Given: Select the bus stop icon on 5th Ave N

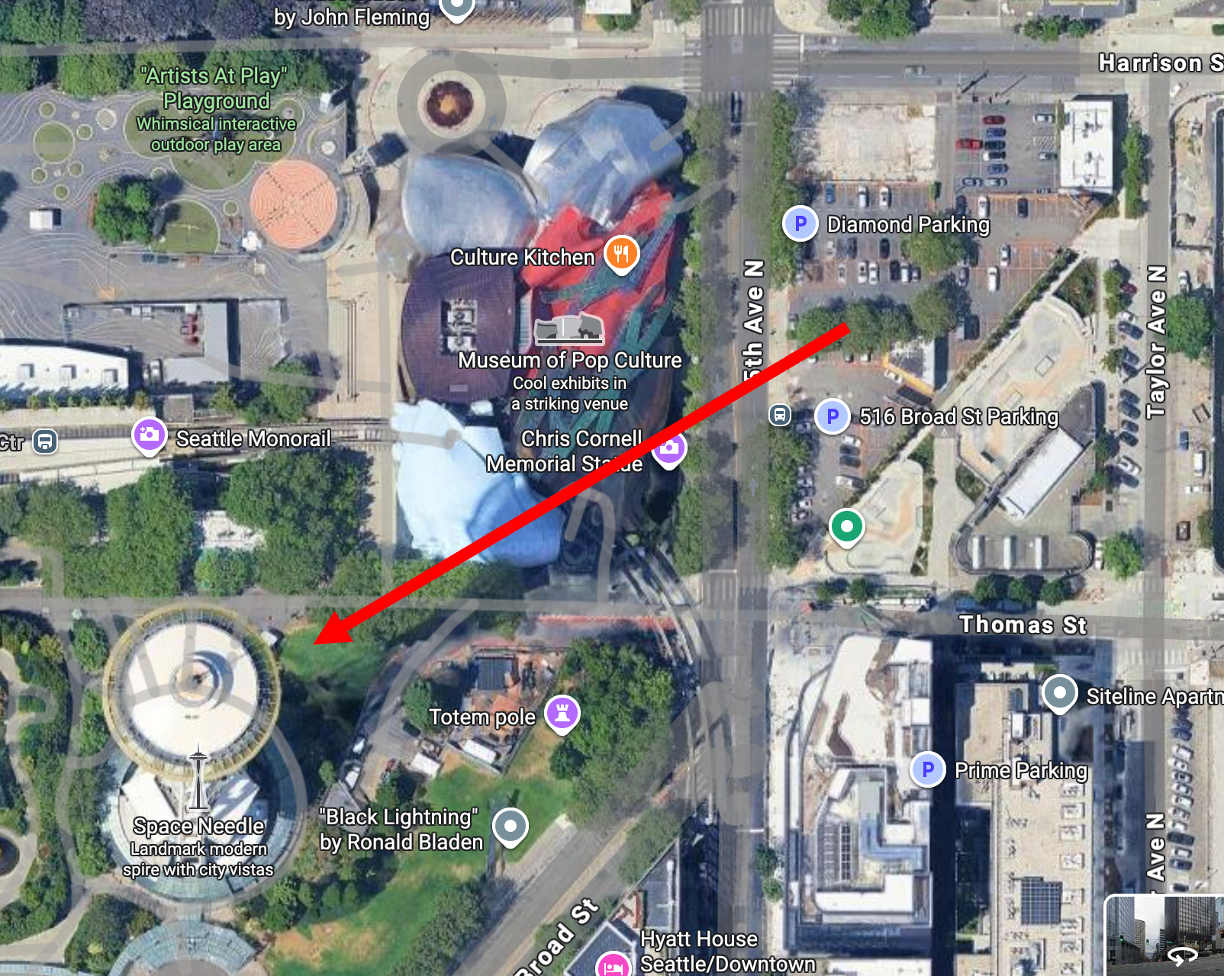Looking at the screenshot, I should point(780,415).
